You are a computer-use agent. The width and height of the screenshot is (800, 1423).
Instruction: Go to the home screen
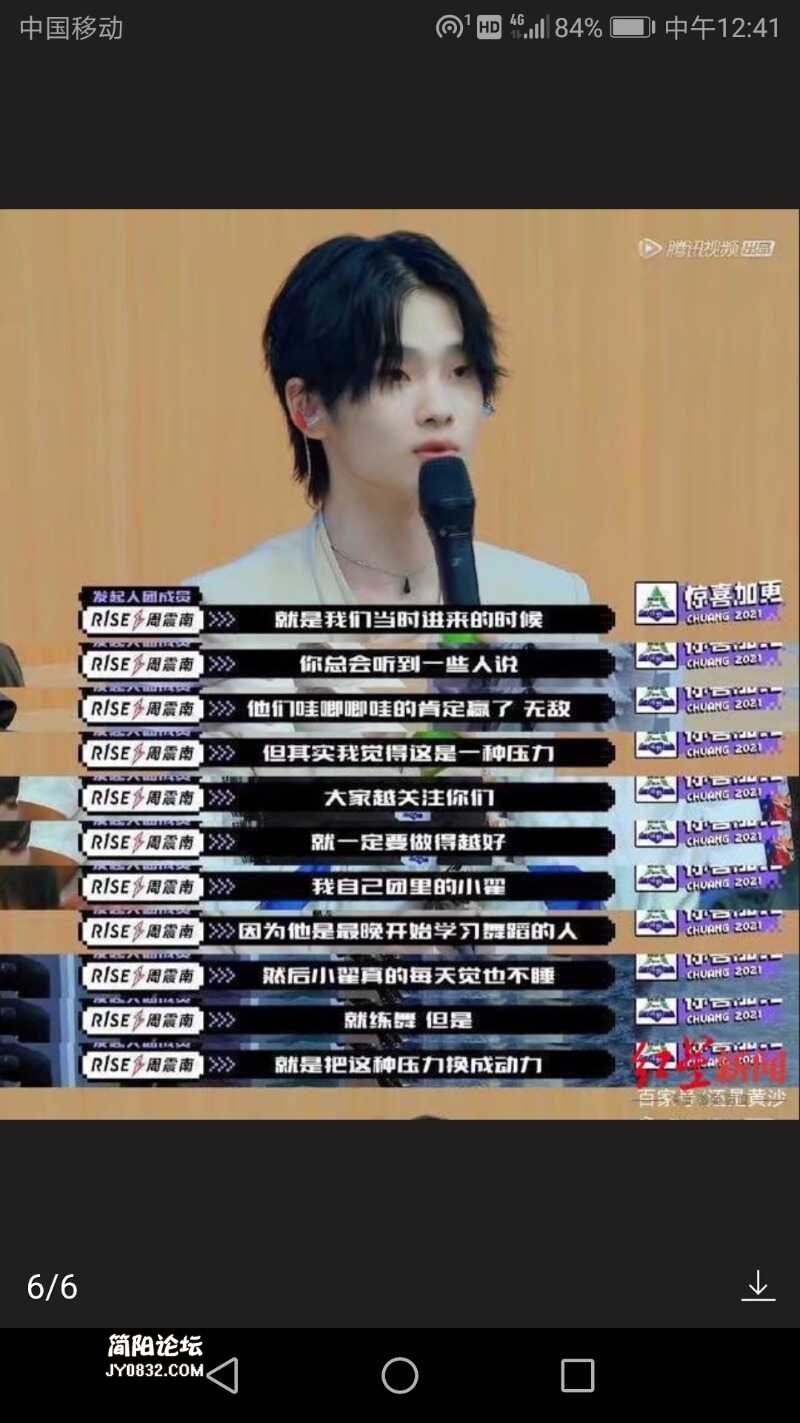[x=399, y=1376]
